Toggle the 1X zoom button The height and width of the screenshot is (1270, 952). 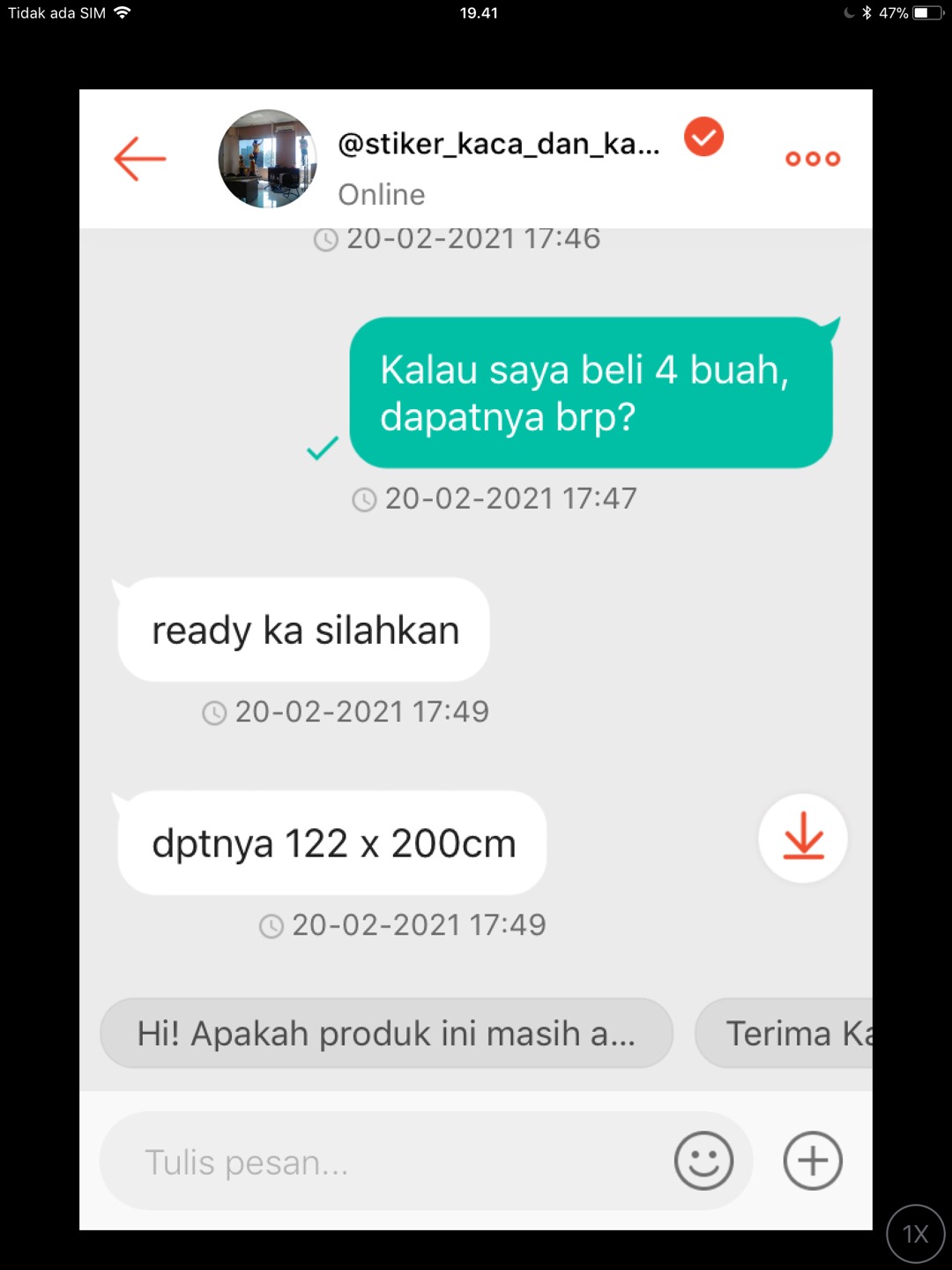(x=915, y=1234)
